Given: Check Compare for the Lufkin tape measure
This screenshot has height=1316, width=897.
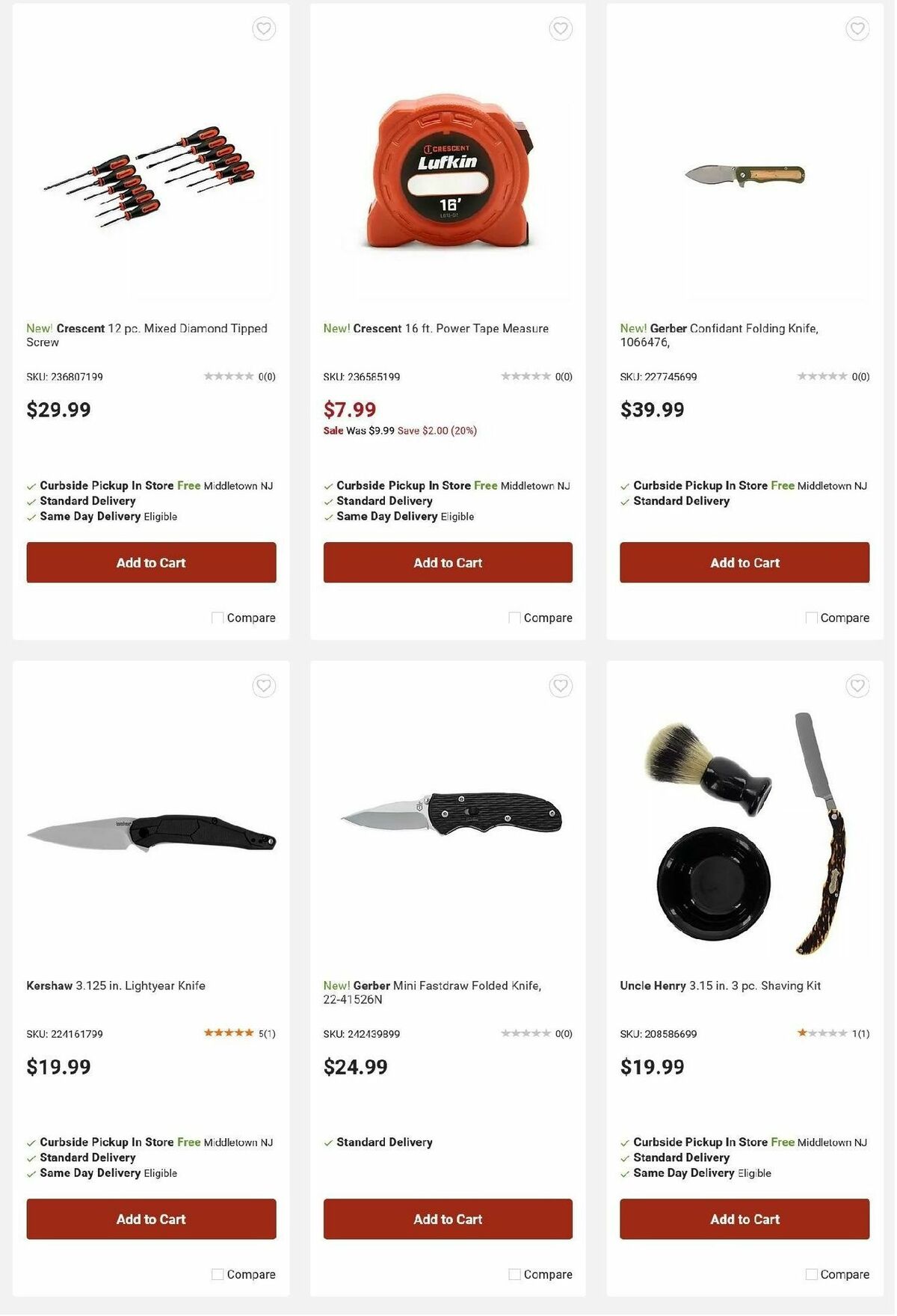Looking at the screenshot, I should (x=514, y=618).
